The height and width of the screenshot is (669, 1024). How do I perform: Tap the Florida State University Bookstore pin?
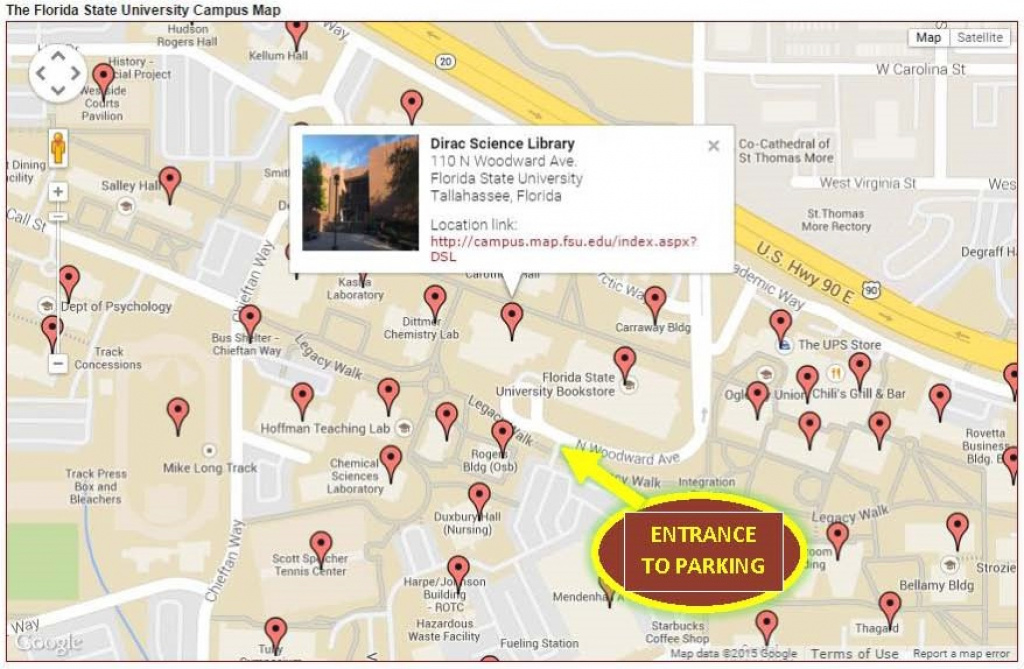625,362
